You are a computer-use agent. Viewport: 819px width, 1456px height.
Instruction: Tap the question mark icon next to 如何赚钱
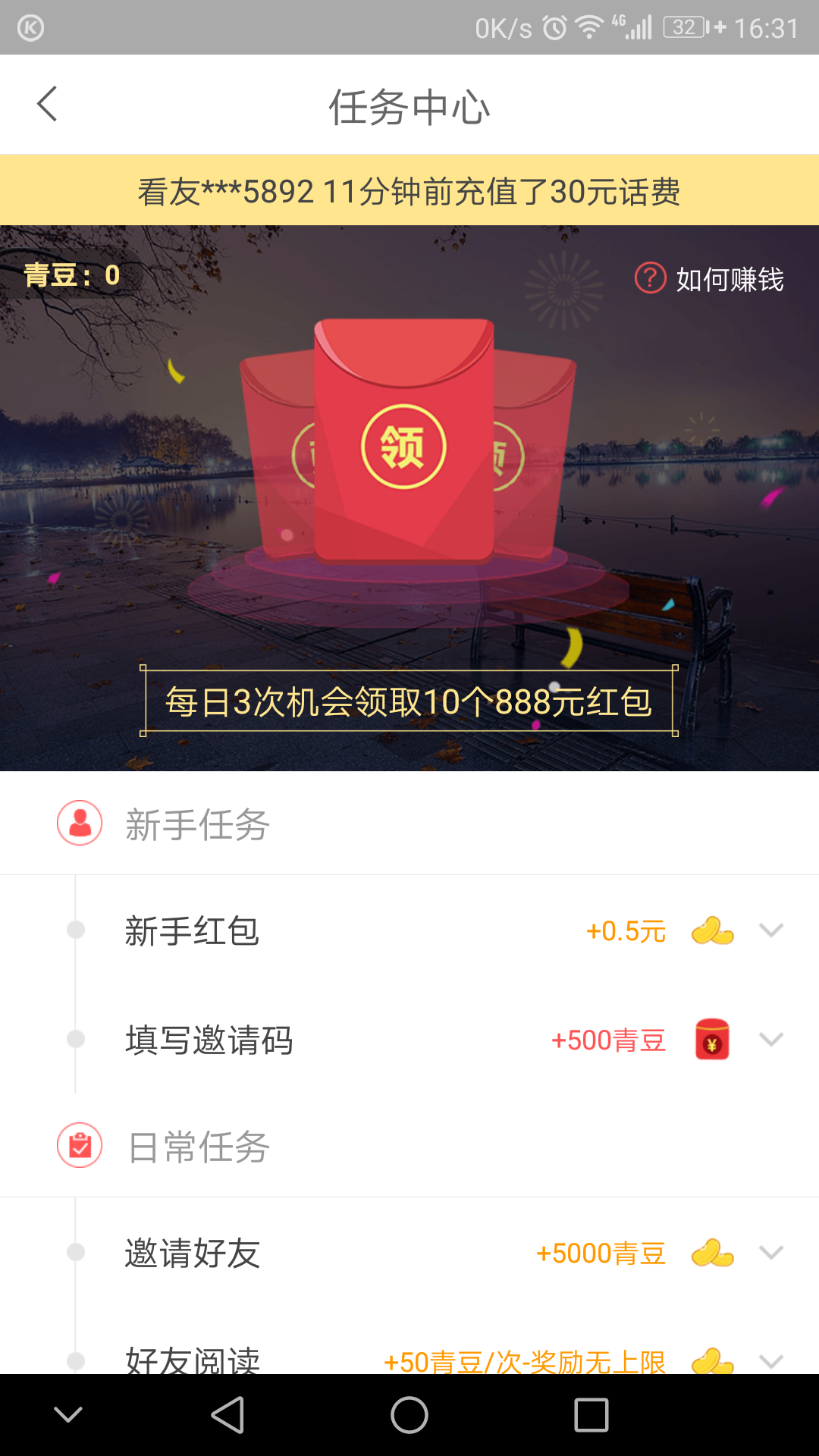click(x=648, y=279)
